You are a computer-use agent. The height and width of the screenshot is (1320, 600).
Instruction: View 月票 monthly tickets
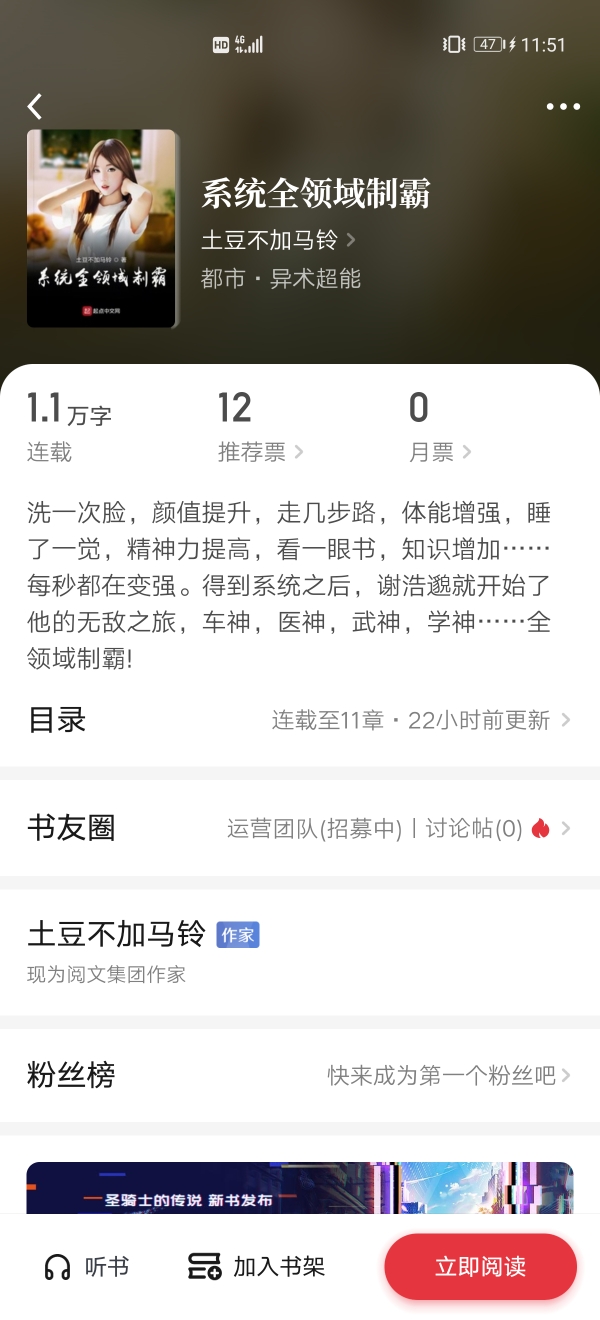click(x=439, y=452)
